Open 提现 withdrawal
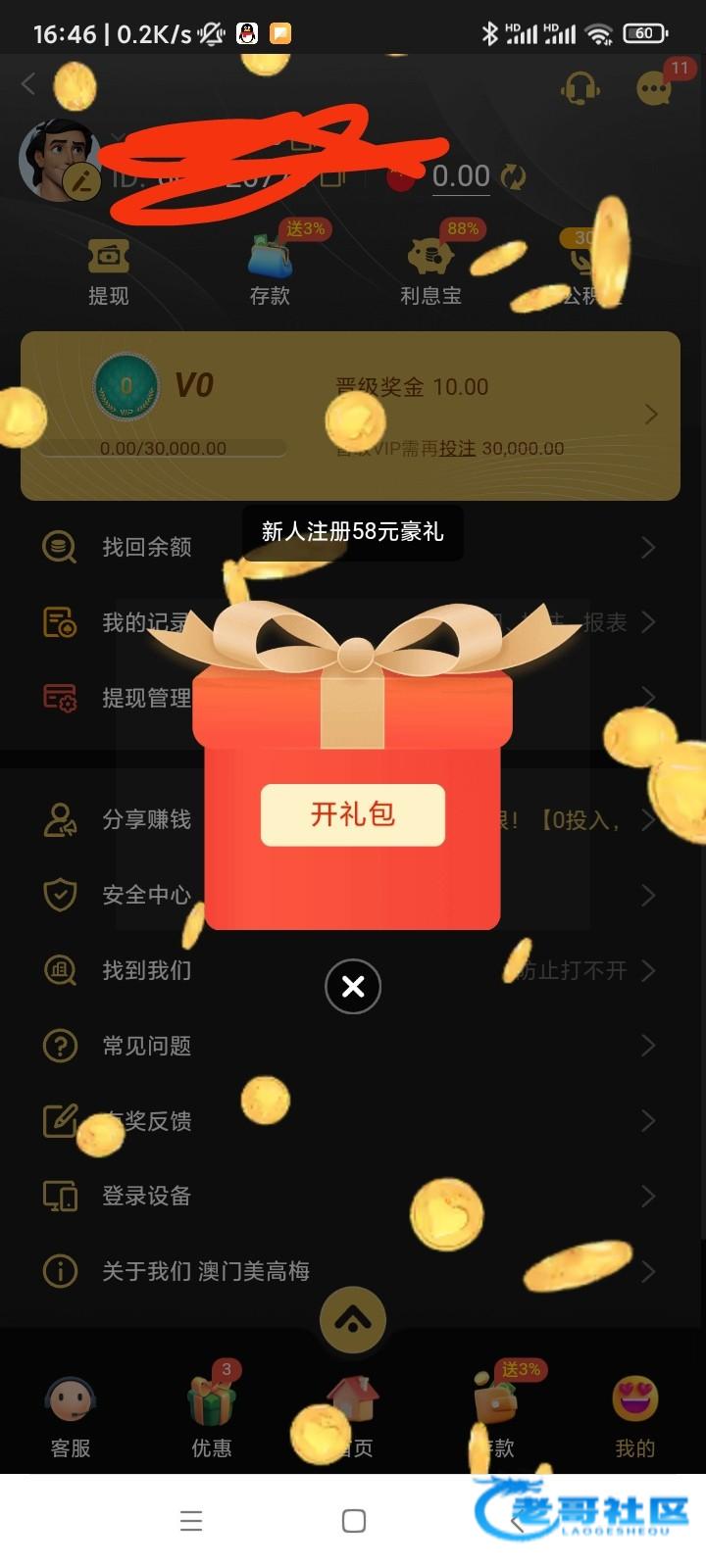706x1568 pixels. [108, 271]
